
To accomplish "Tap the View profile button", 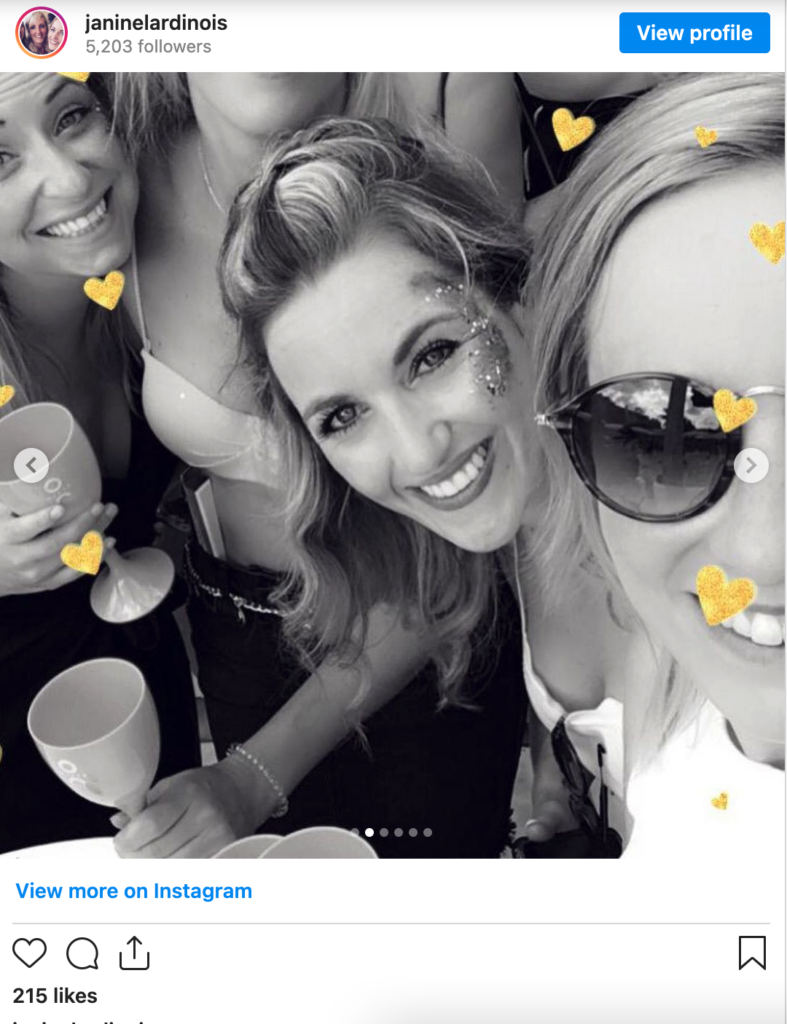I will tap(694, 33).
